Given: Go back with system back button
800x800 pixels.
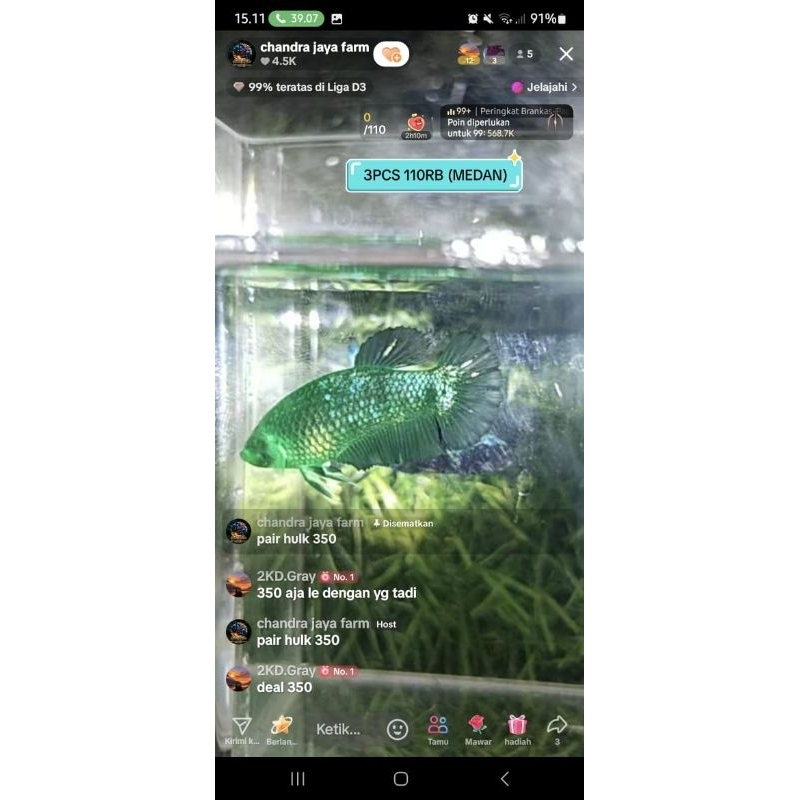Looking at the screenshot, I should (504, 778).
